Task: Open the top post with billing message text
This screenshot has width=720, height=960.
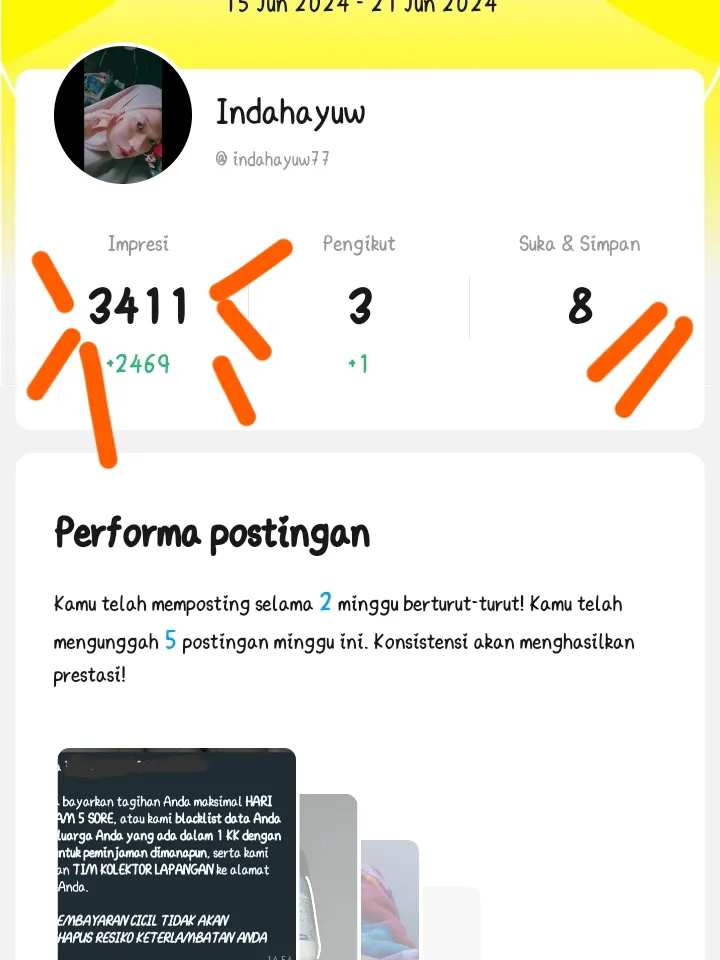Action: point(177,855)
